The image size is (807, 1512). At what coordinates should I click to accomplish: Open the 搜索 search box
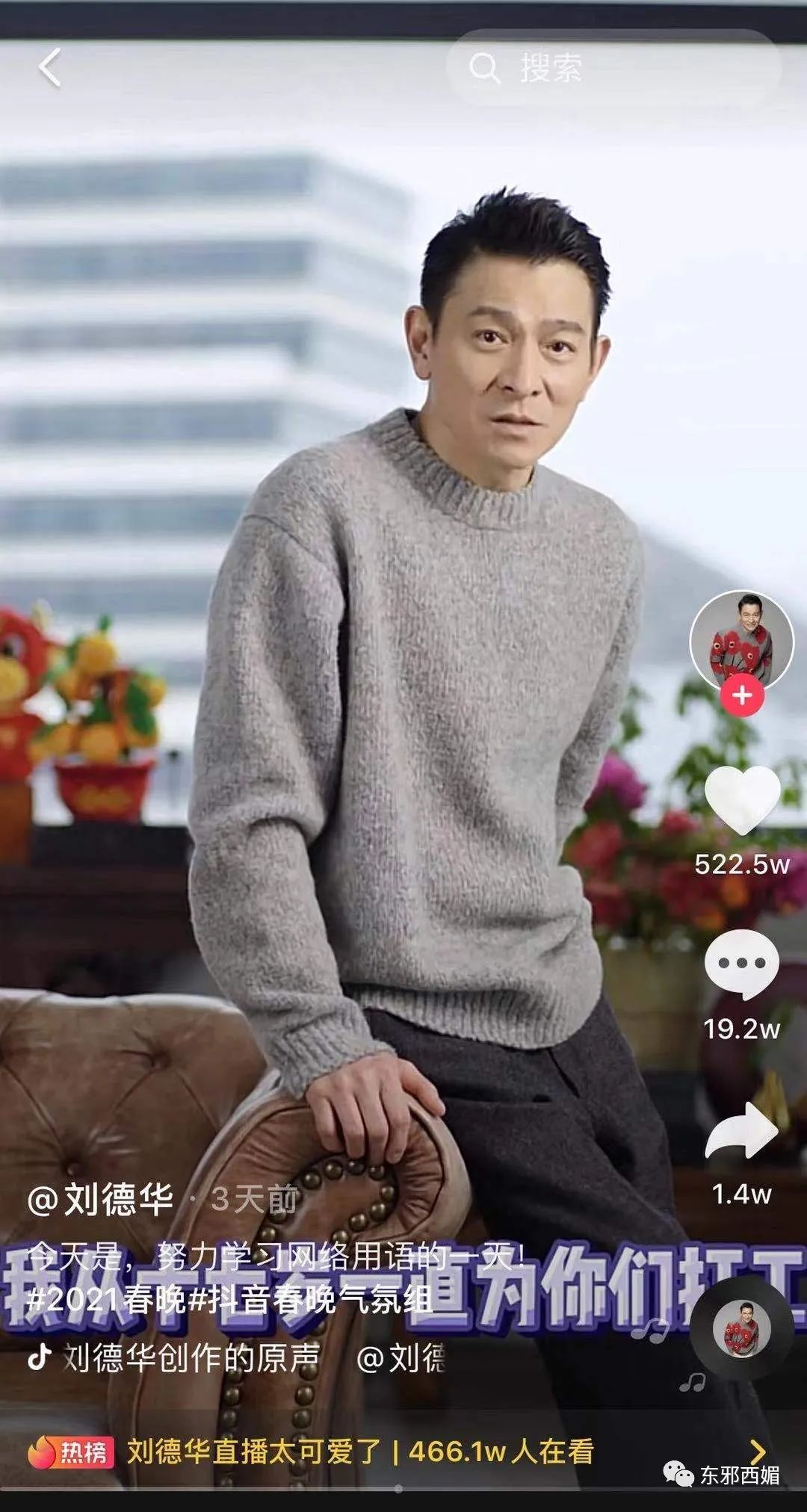coord(613,68)
